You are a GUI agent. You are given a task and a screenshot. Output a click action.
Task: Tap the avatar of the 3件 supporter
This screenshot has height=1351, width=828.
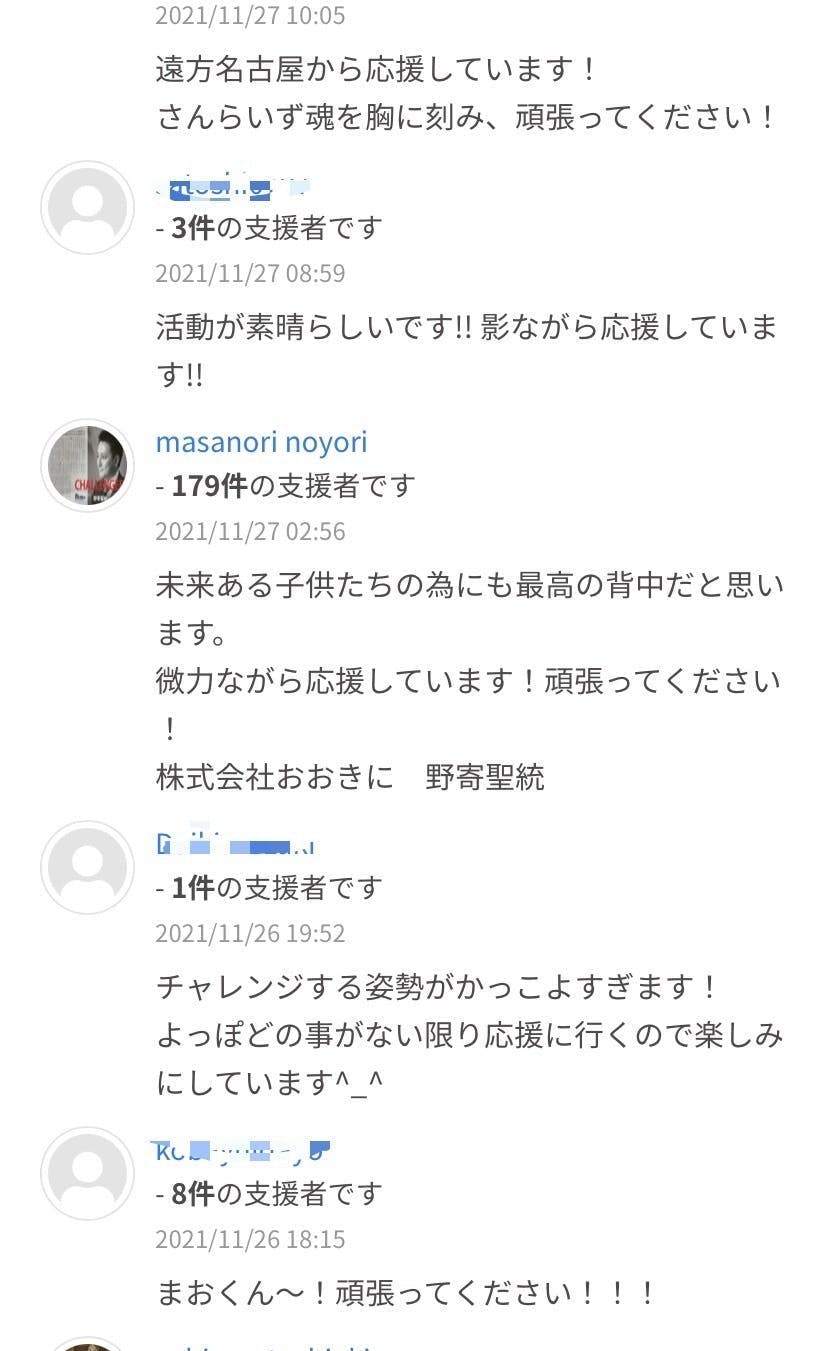click(x=87, y=207)
